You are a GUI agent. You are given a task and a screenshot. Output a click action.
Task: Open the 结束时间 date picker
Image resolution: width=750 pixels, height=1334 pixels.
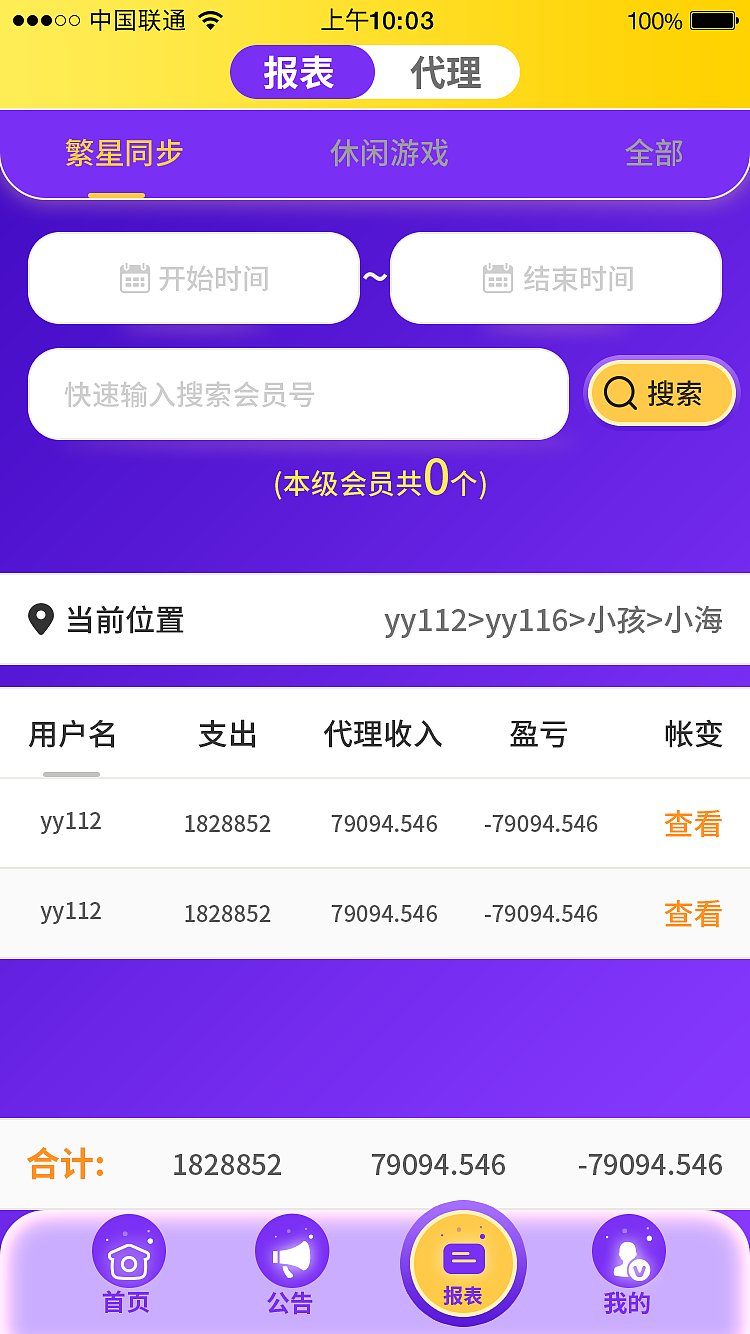(x=555, y=278)
